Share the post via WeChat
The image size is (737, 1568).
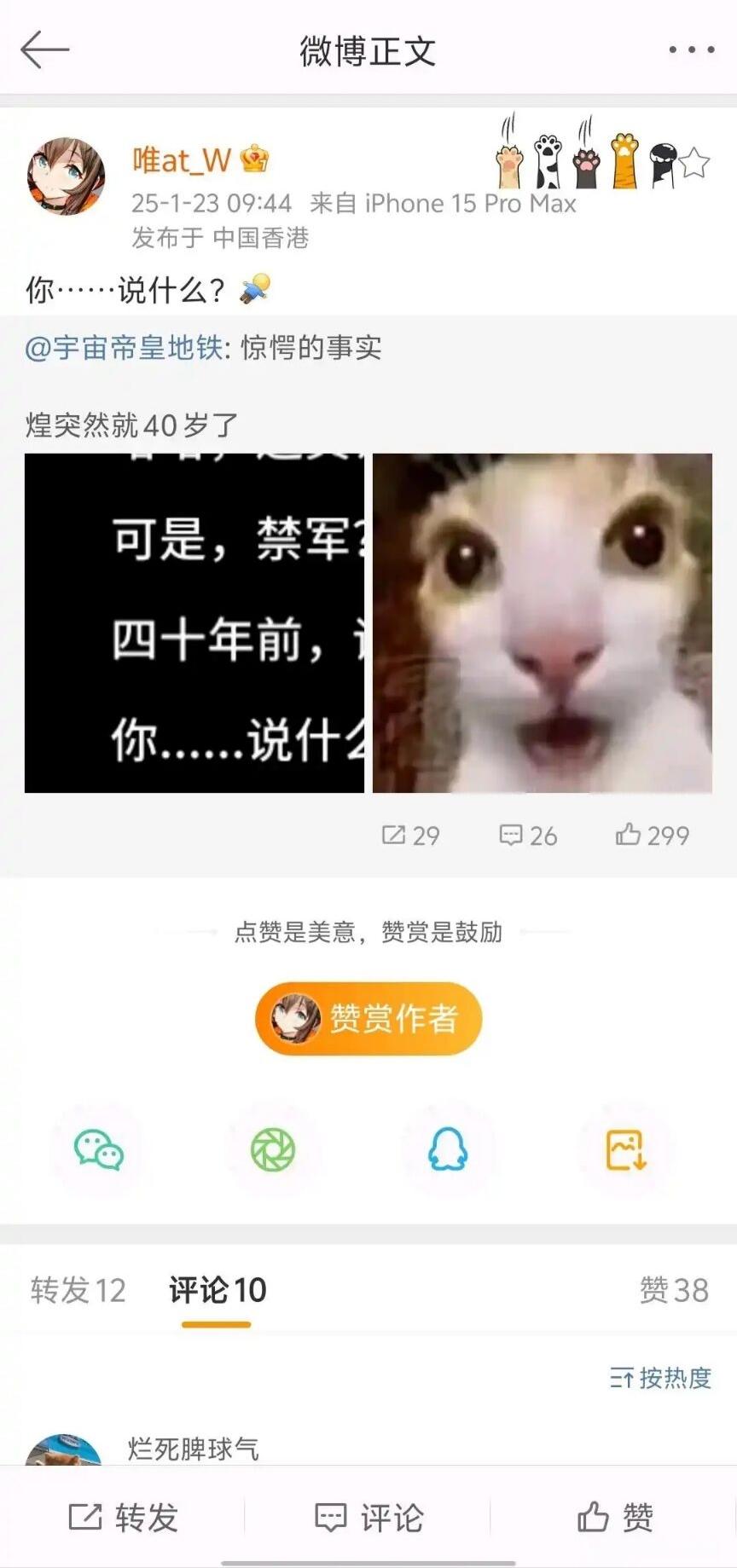(99, 1150)
